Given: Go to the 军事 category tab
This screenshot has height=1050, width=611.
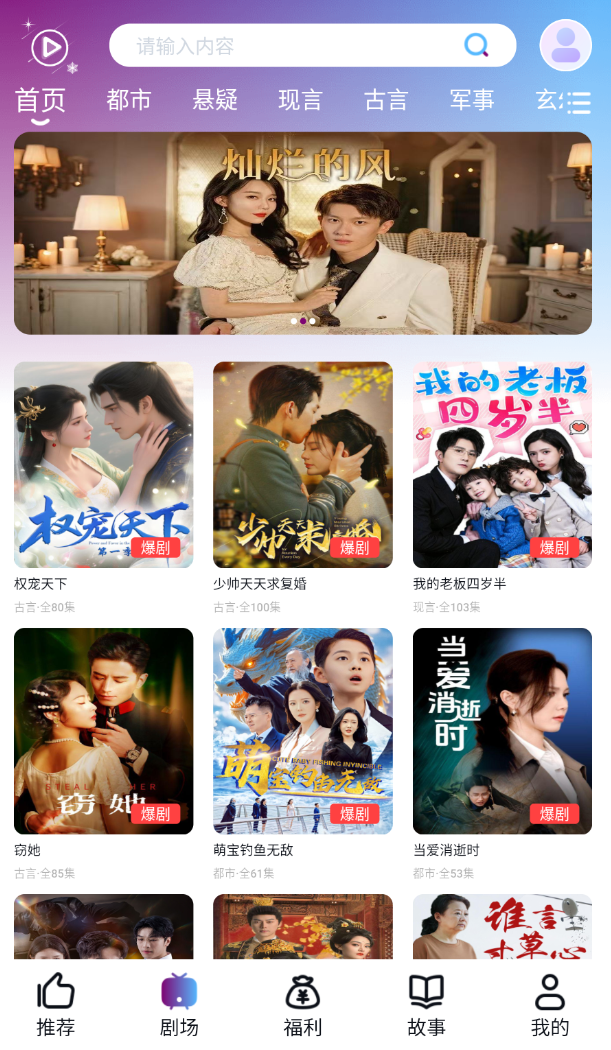Looking at the screenshot, I should 472,100.
